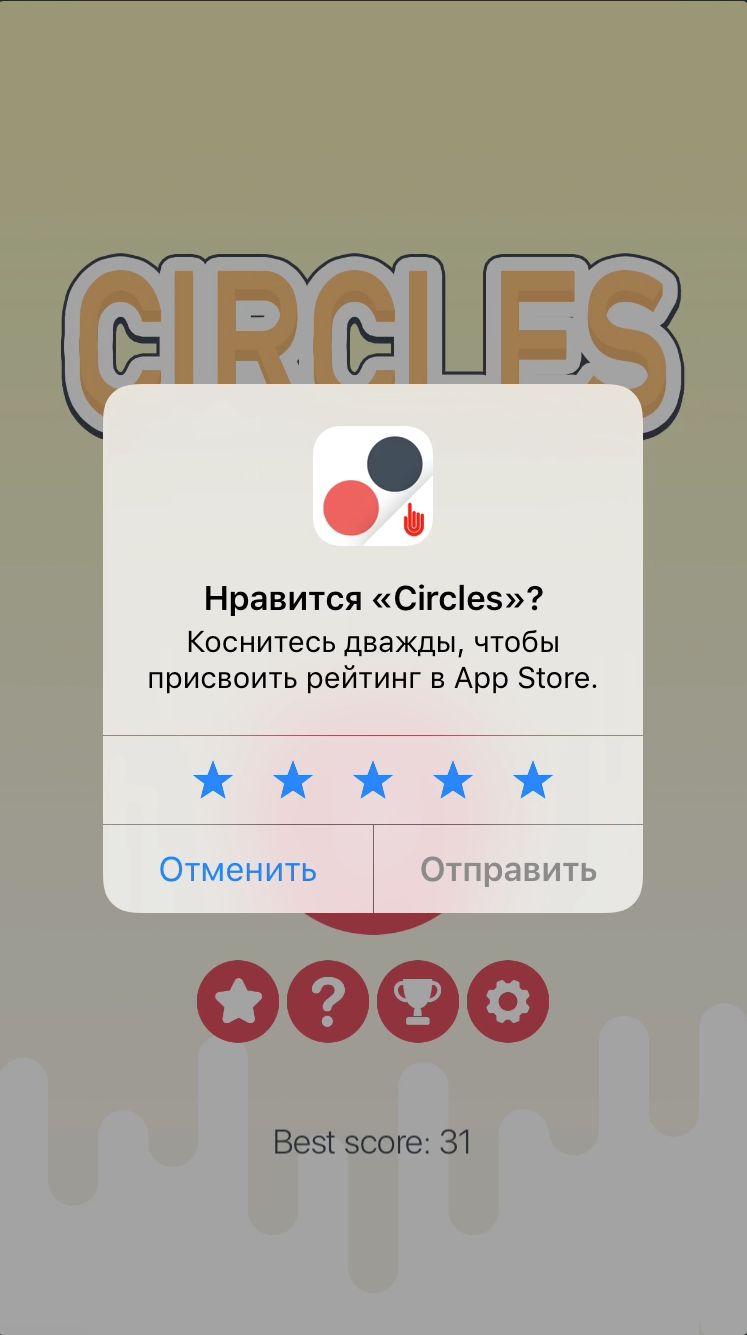Rate the app three stars
The image size is (747, 1335).
[x=373, y=780]
